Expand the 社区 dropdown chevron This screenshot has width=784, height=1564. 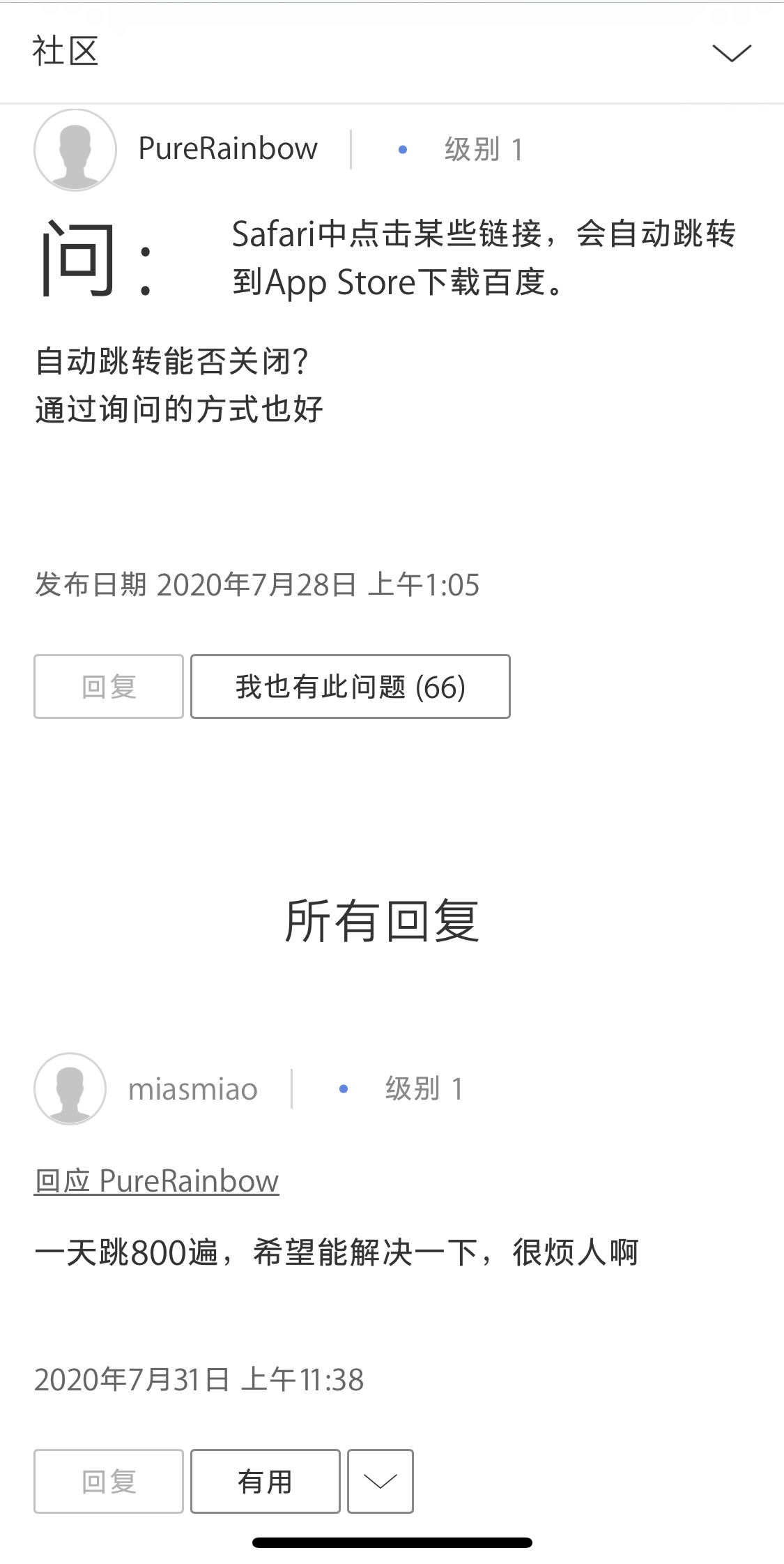tap(731, 53)
